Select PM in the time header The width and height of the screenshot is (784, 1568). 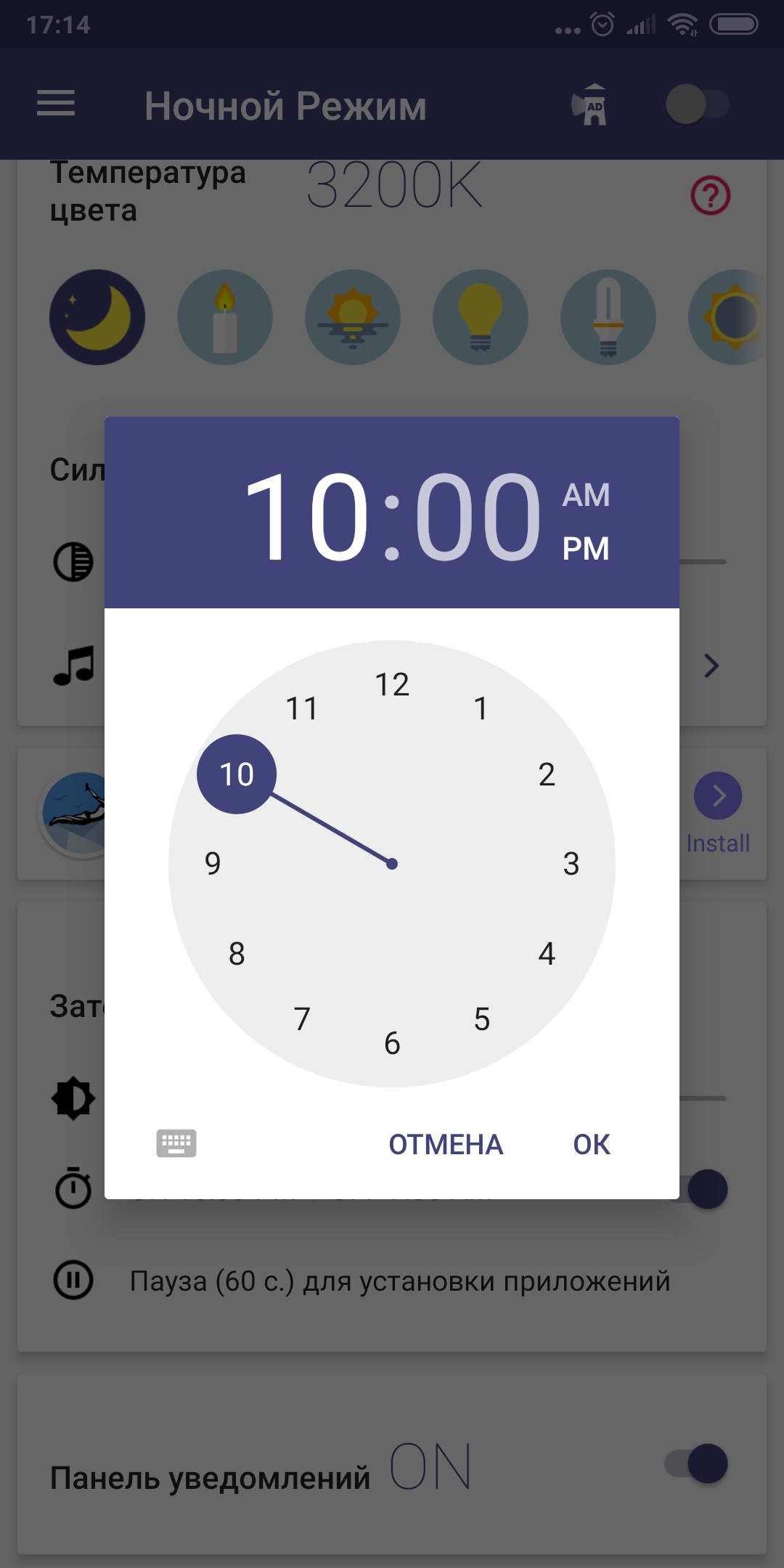click(x=586, y=549)
